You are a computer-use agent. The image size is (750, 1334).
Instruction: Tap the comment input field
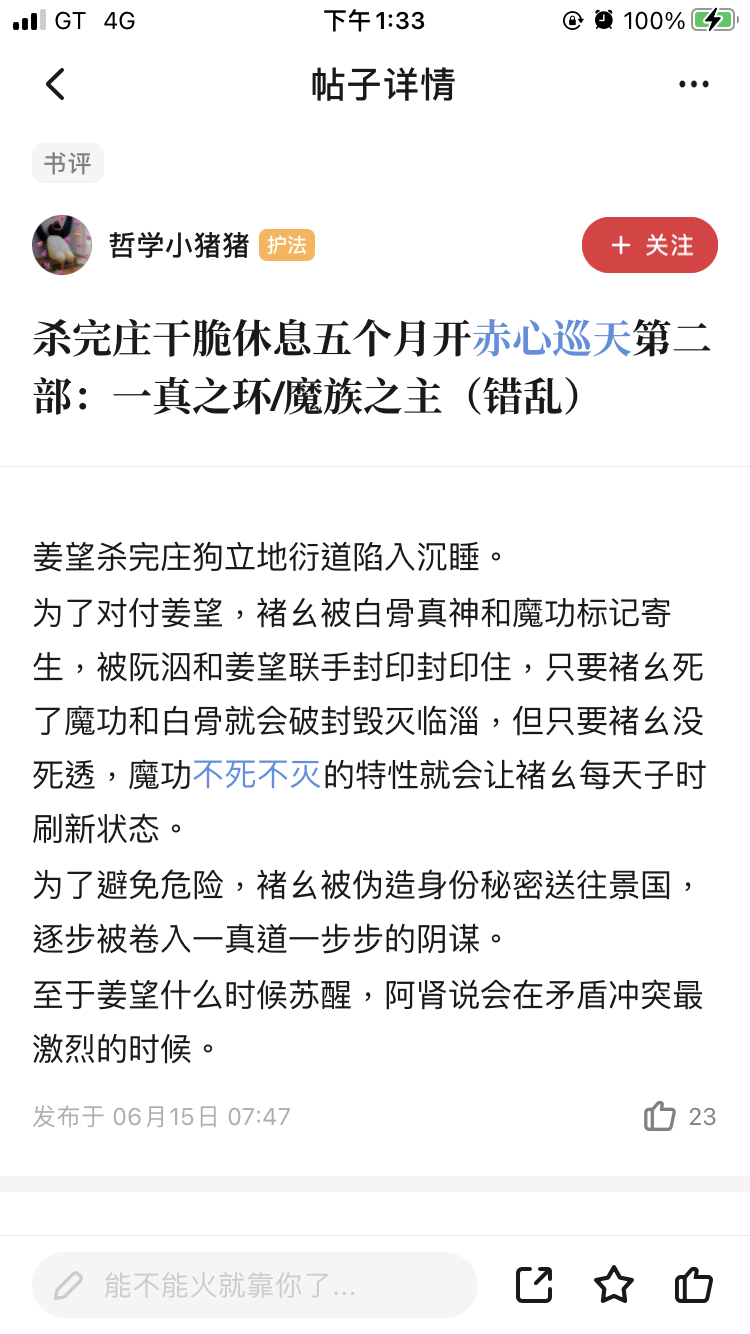[x=255, y=1285]
